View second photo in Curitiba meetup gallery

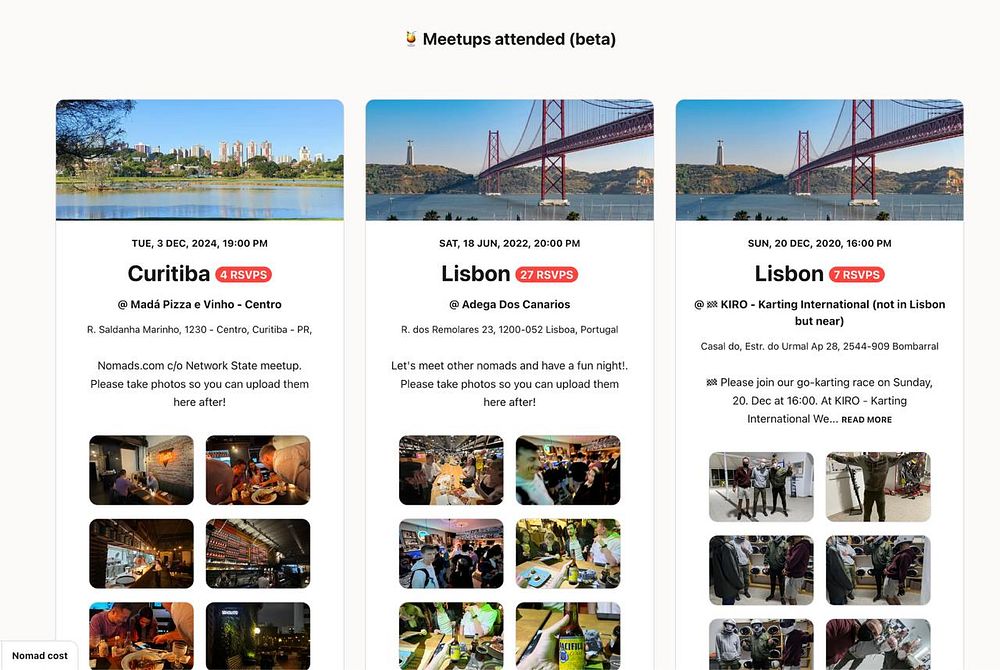pyautogui.click(x=258, y=470)
